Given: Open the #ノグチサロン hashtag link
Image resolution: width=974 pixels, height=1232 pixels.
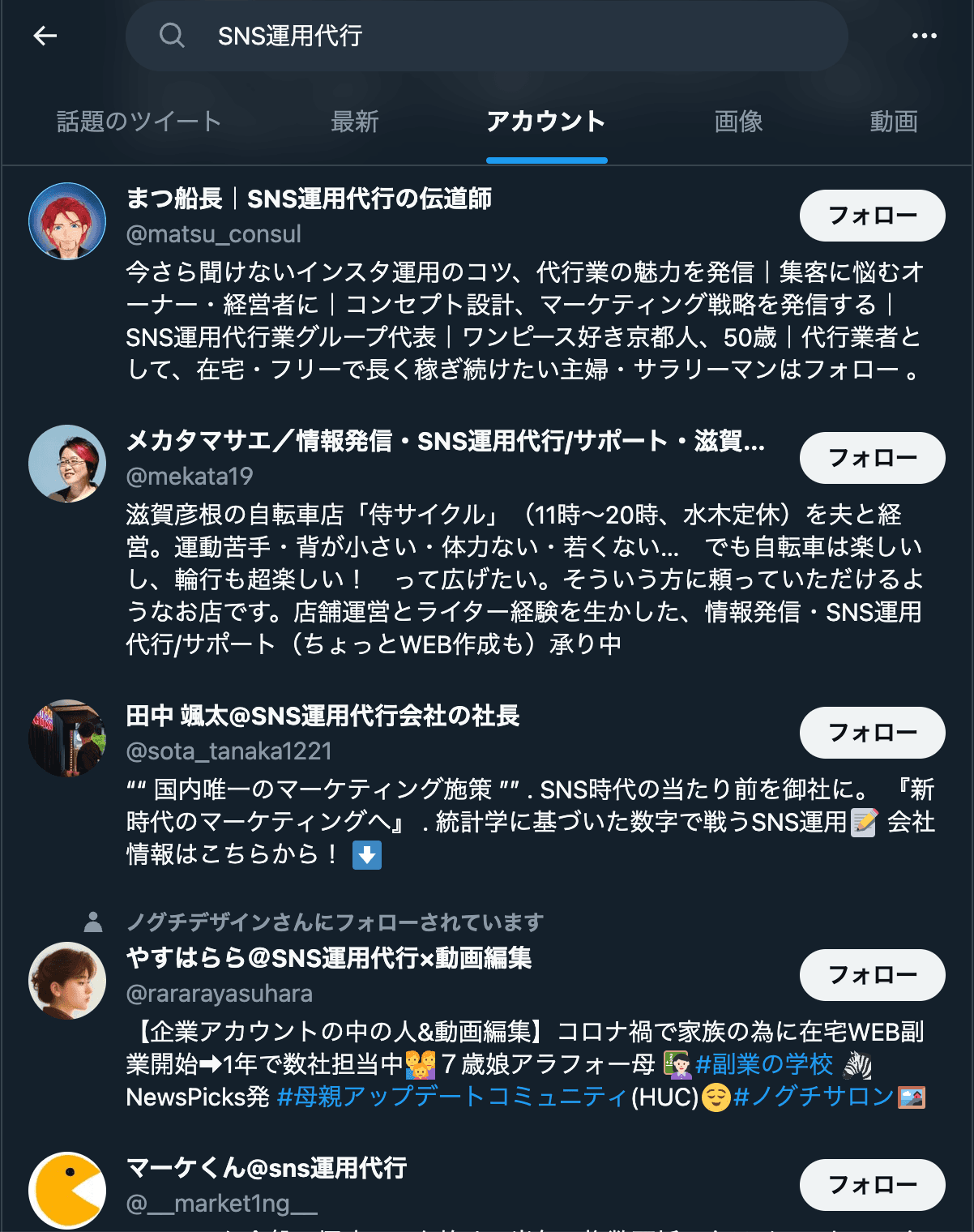Looking at the screenshot, I should 813,1097.
